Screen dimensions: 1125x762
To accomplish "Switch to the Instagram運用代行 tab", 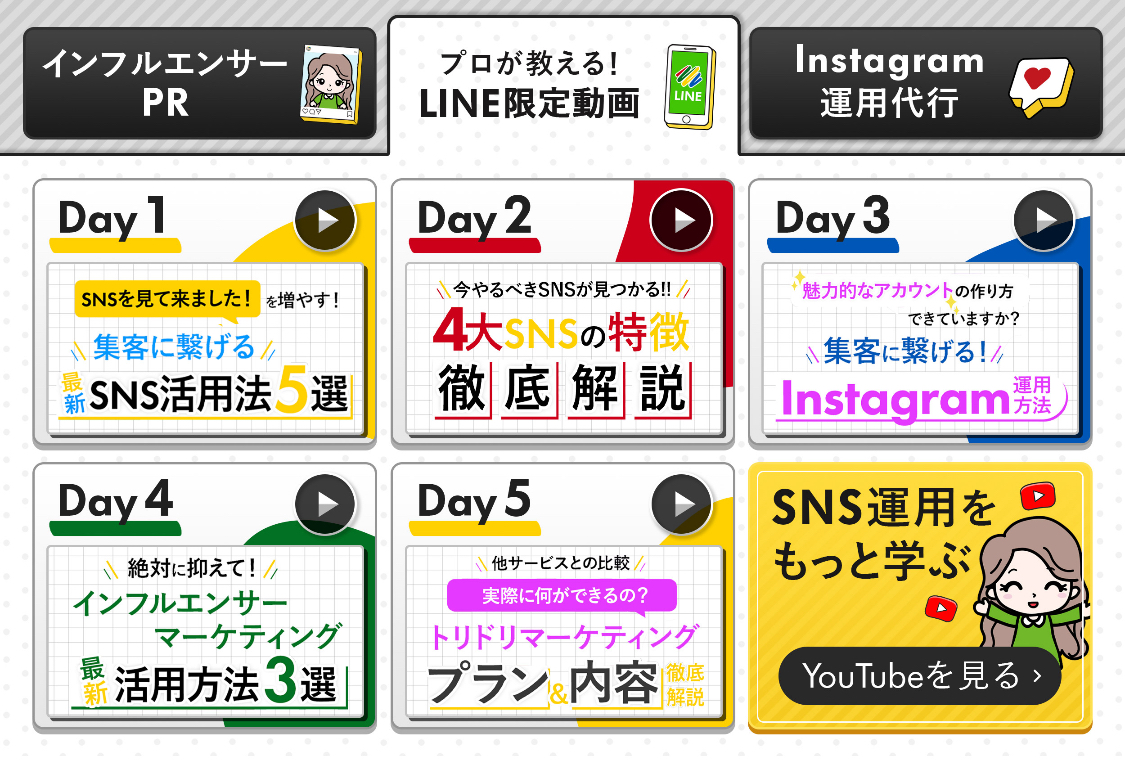I will click(x=925, y=83).
